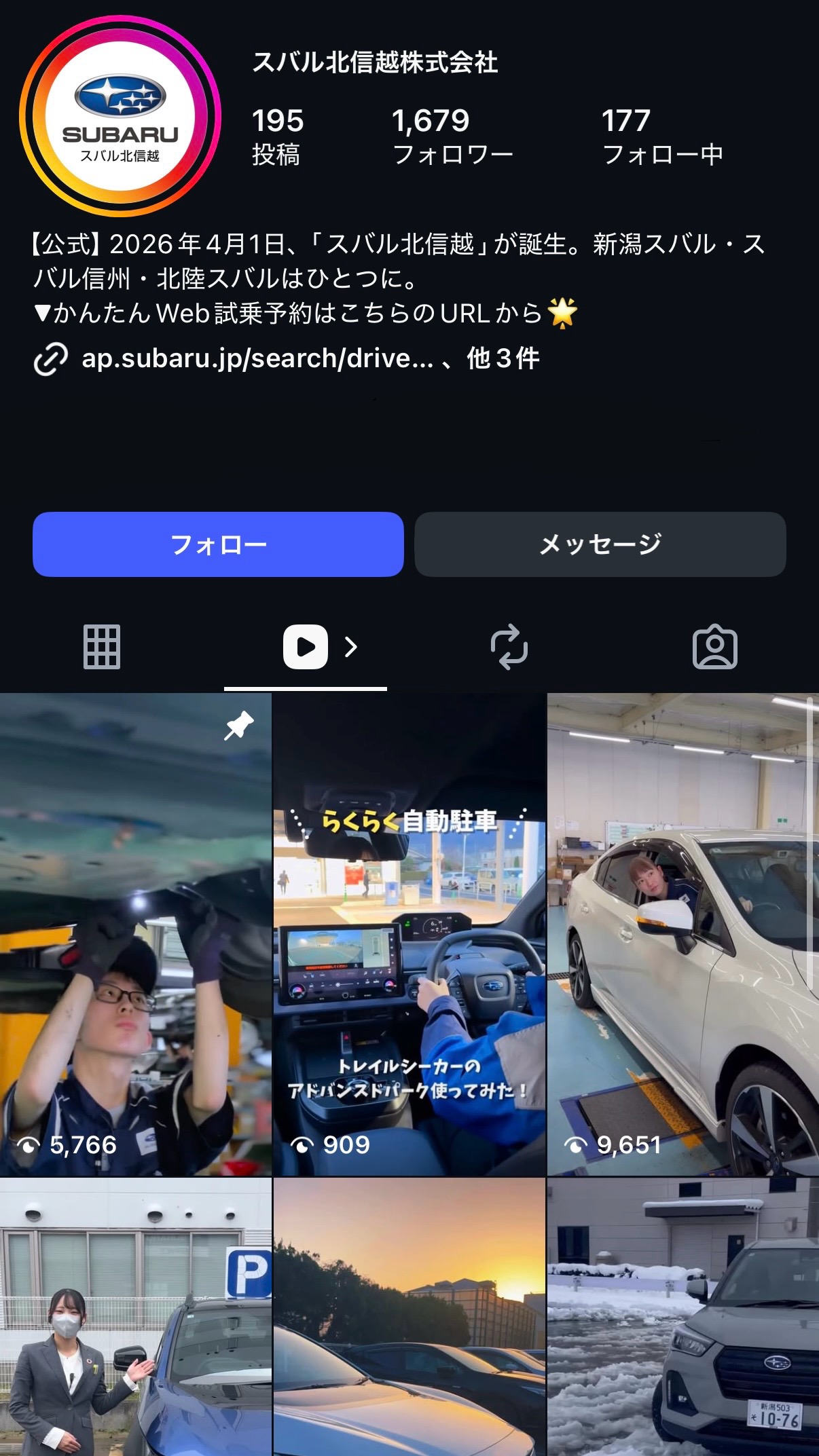Image resolution: width=819 pixels, height=1456 pixels.
Task: Open the white car reel with 9,651 views
Action: 682,934
